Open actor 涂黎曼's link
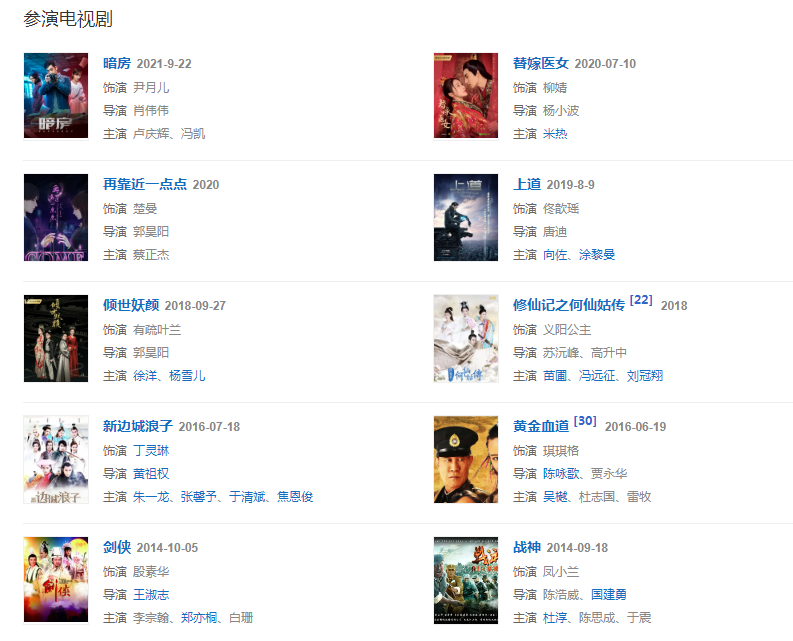This screenshot has width=793, height=641. pos(597,254)
